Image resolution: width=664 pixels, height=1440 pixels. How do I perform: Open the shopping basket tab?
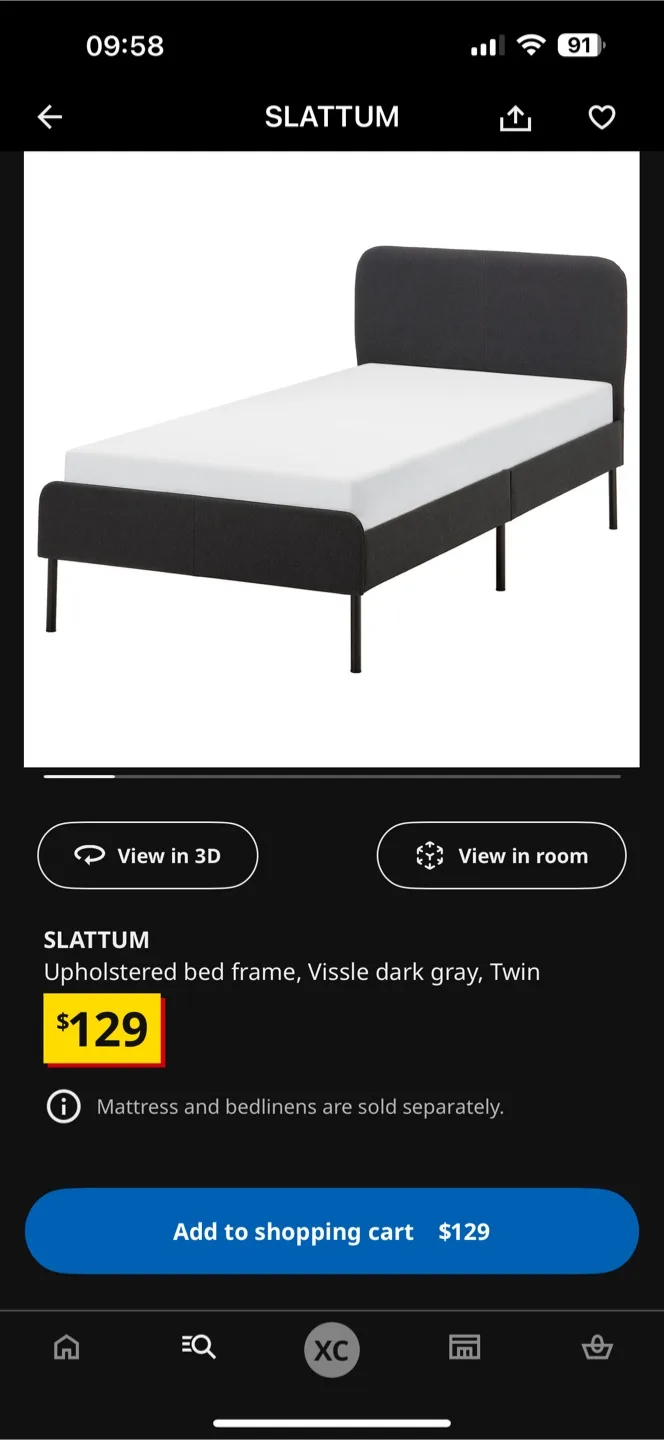(597, 1348)
